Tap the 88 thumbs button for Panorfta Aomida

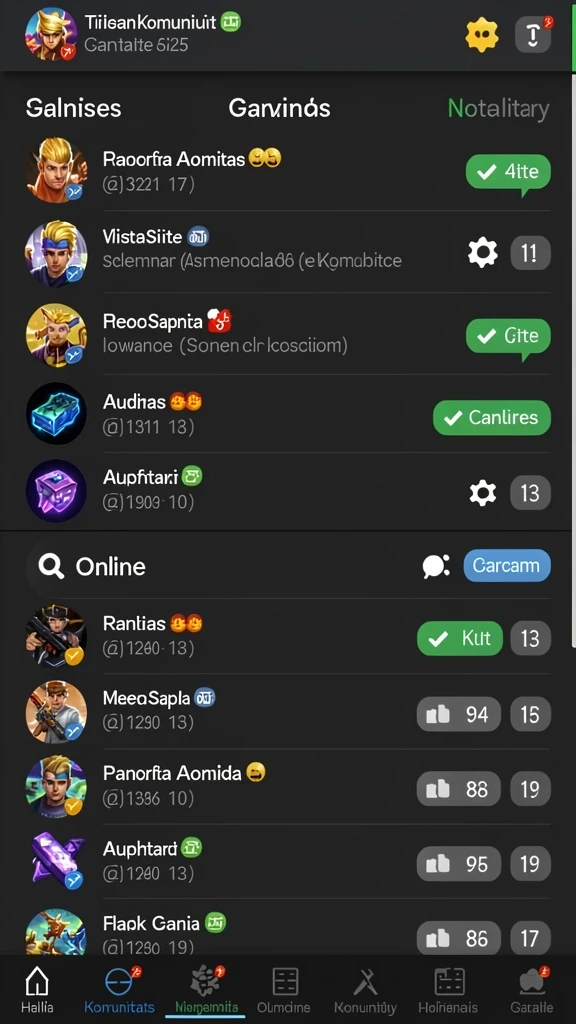(x=458, y=789)
